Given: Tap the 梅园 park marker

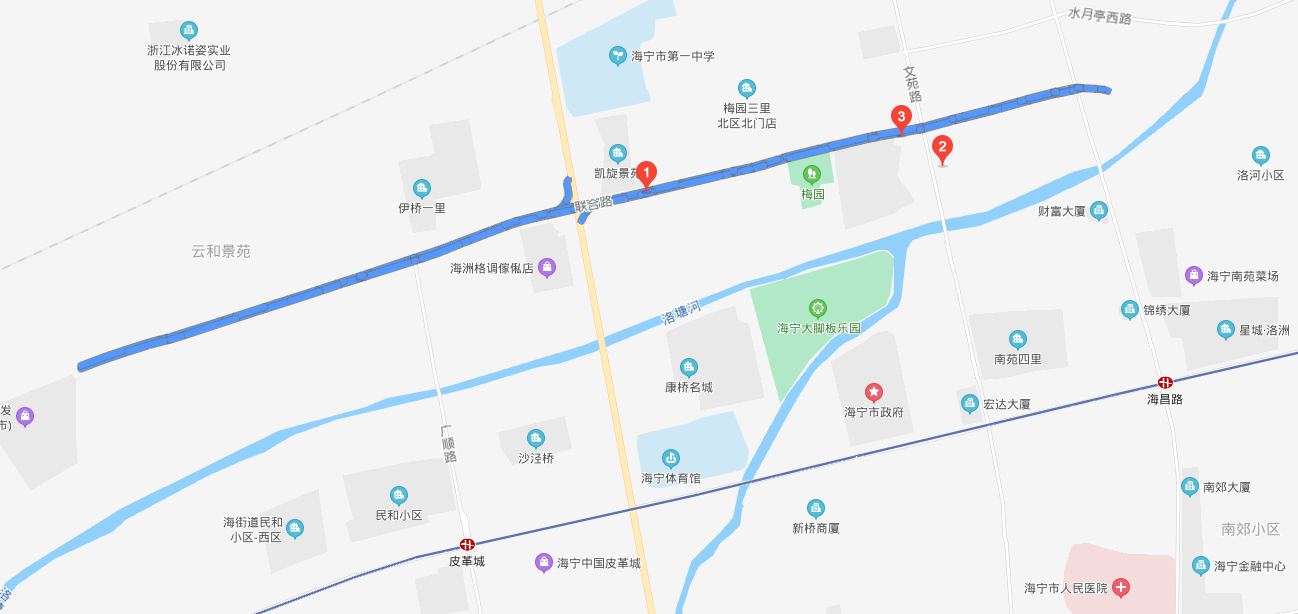Looking at the screenshot, I should tap(812, 175).
